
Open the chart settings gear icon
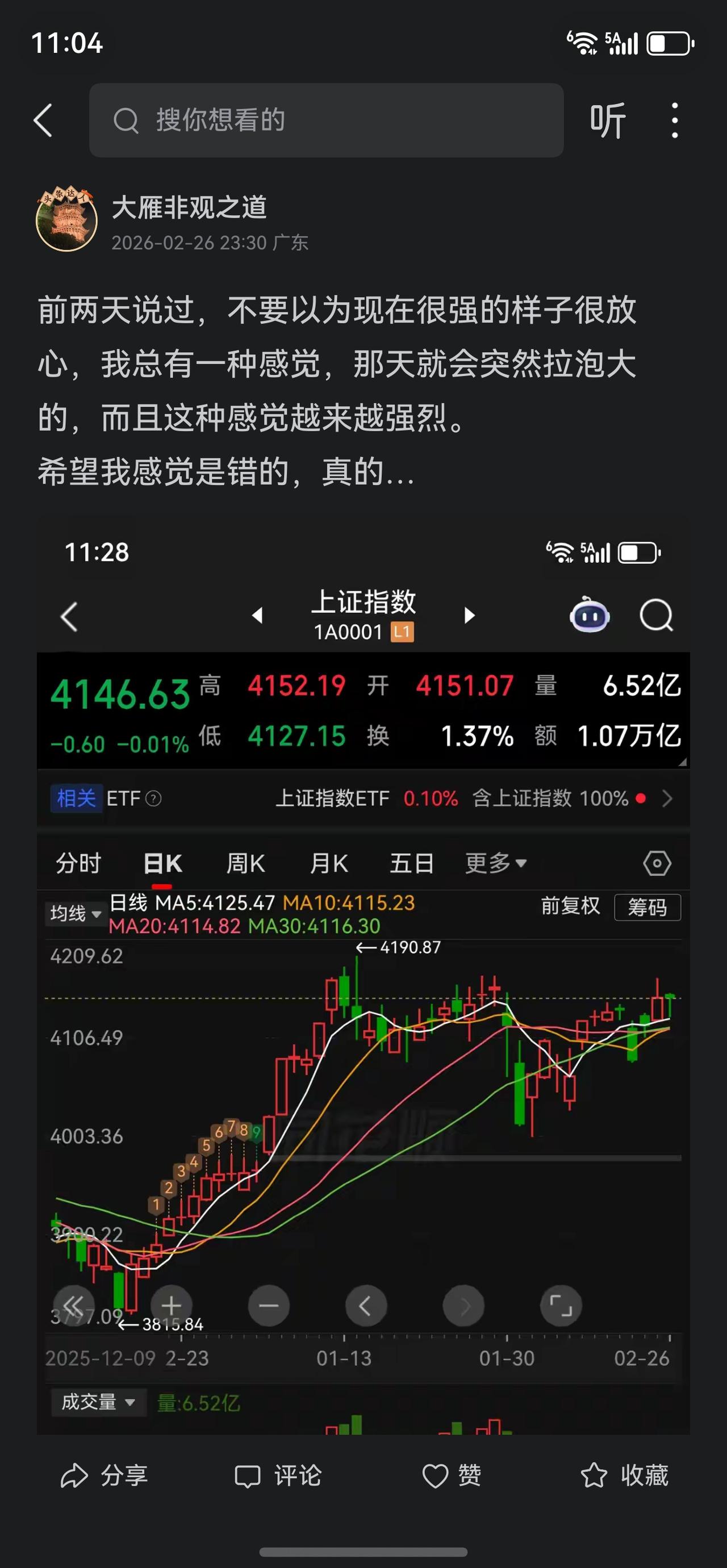pos(657,863)
